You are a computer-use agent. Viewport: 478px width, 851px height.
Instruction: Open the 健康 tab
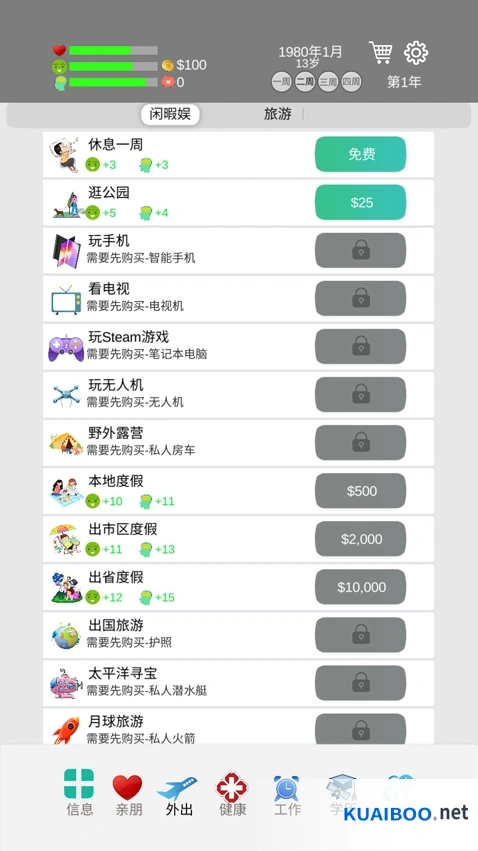pyautogui.click(x=232, y=792)
